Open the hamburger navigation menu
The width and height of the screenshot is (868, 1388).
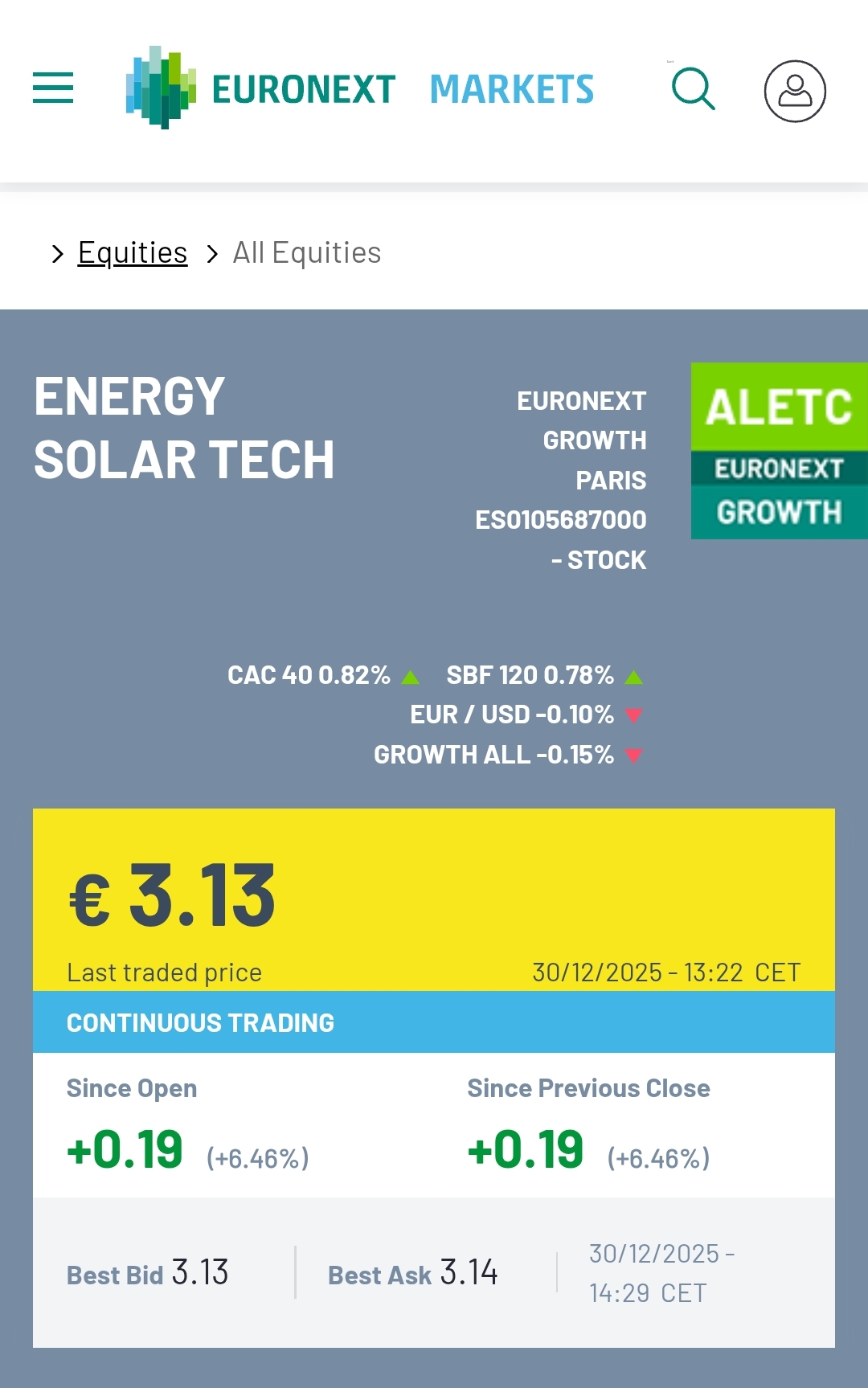[x=53, y=88]
